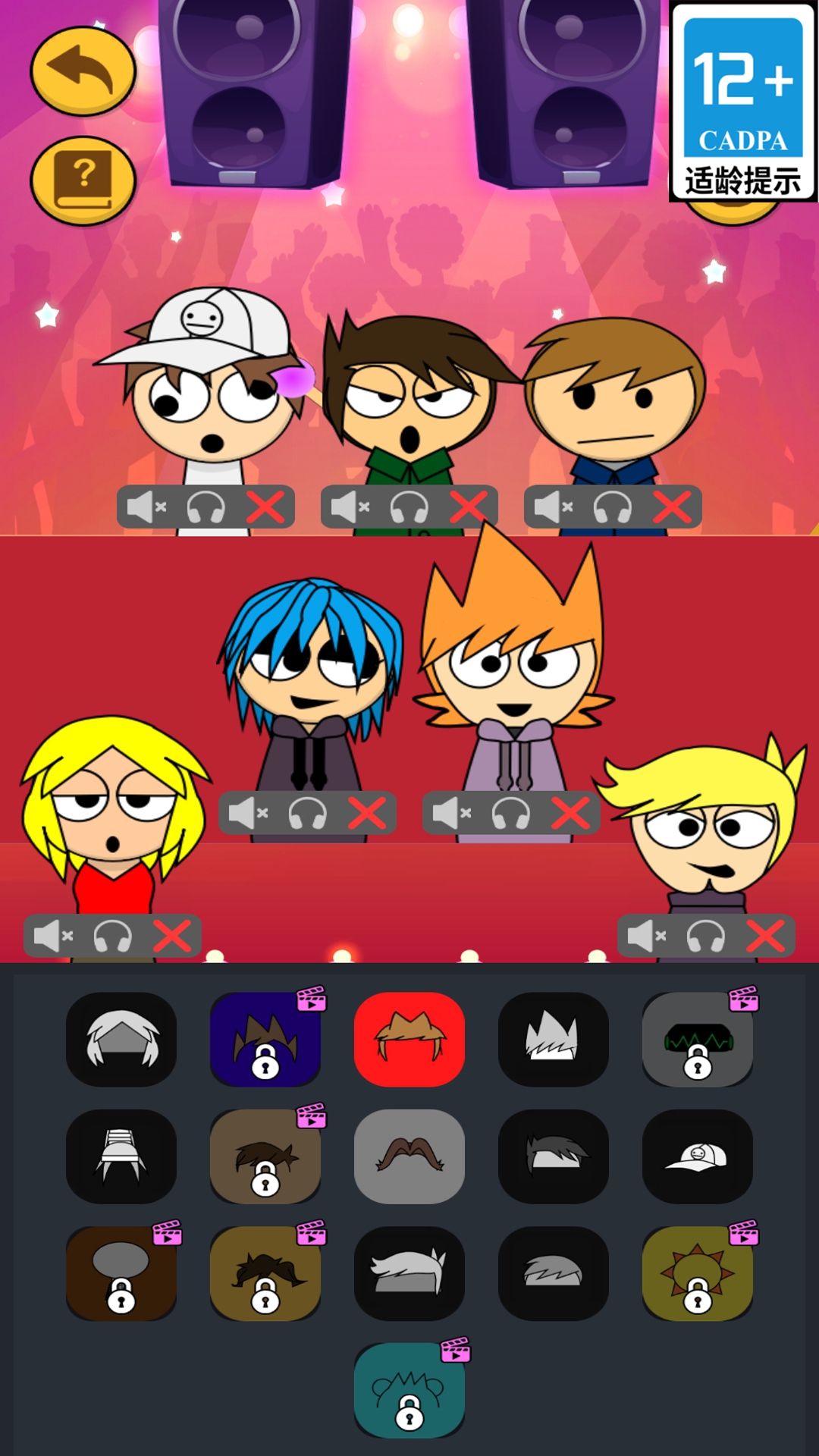
Task: Pick the white baseball cap tile
Action: (x=698, y=1156)
